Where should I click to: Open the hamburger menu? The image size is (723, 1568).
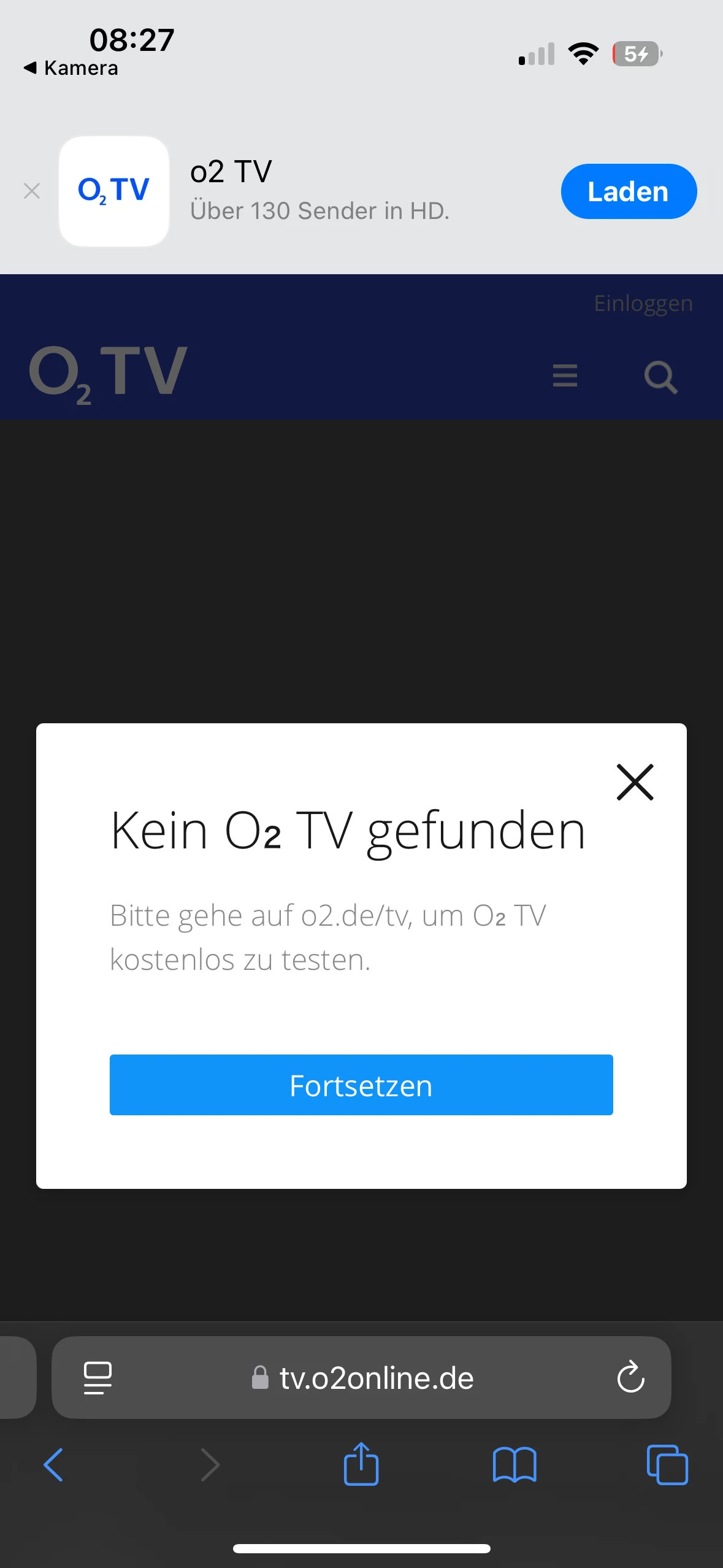[565, 375]
